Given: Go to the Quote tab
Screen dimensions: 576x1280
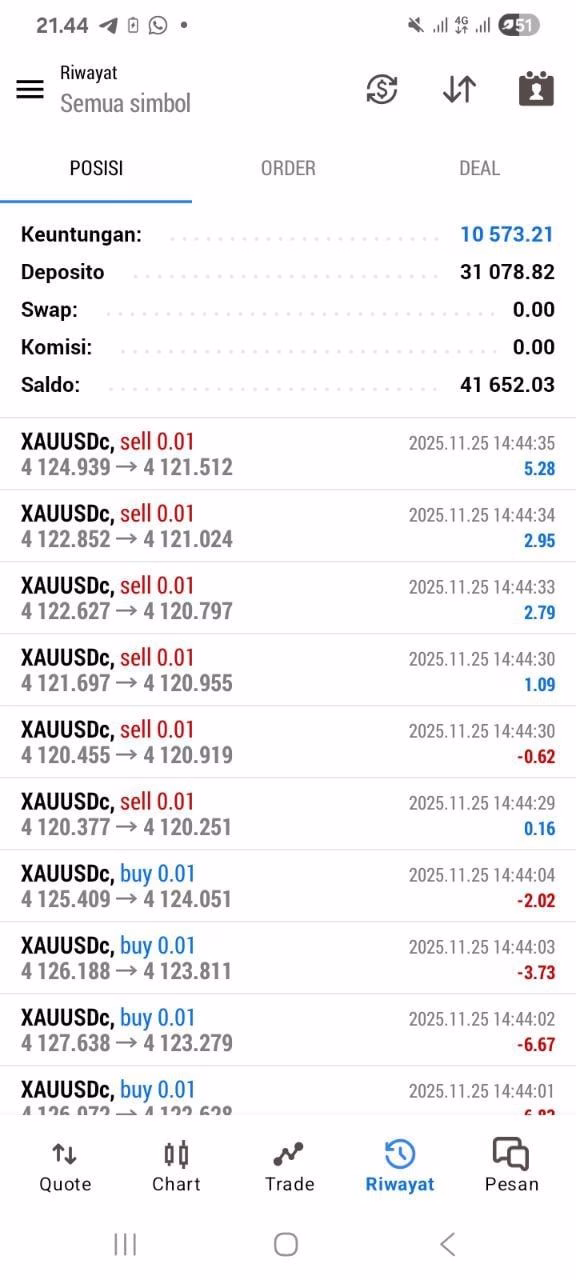Looking at the screenshot, I should (65, 1167).
